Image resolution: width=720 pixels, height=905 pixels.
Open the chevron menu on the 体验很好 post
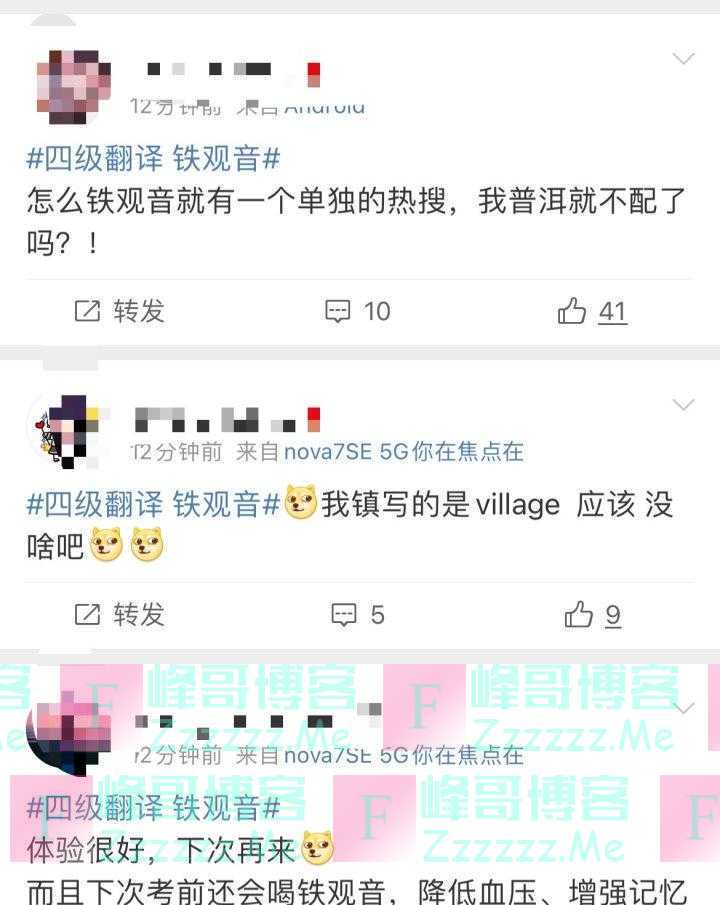pos(684,709)
